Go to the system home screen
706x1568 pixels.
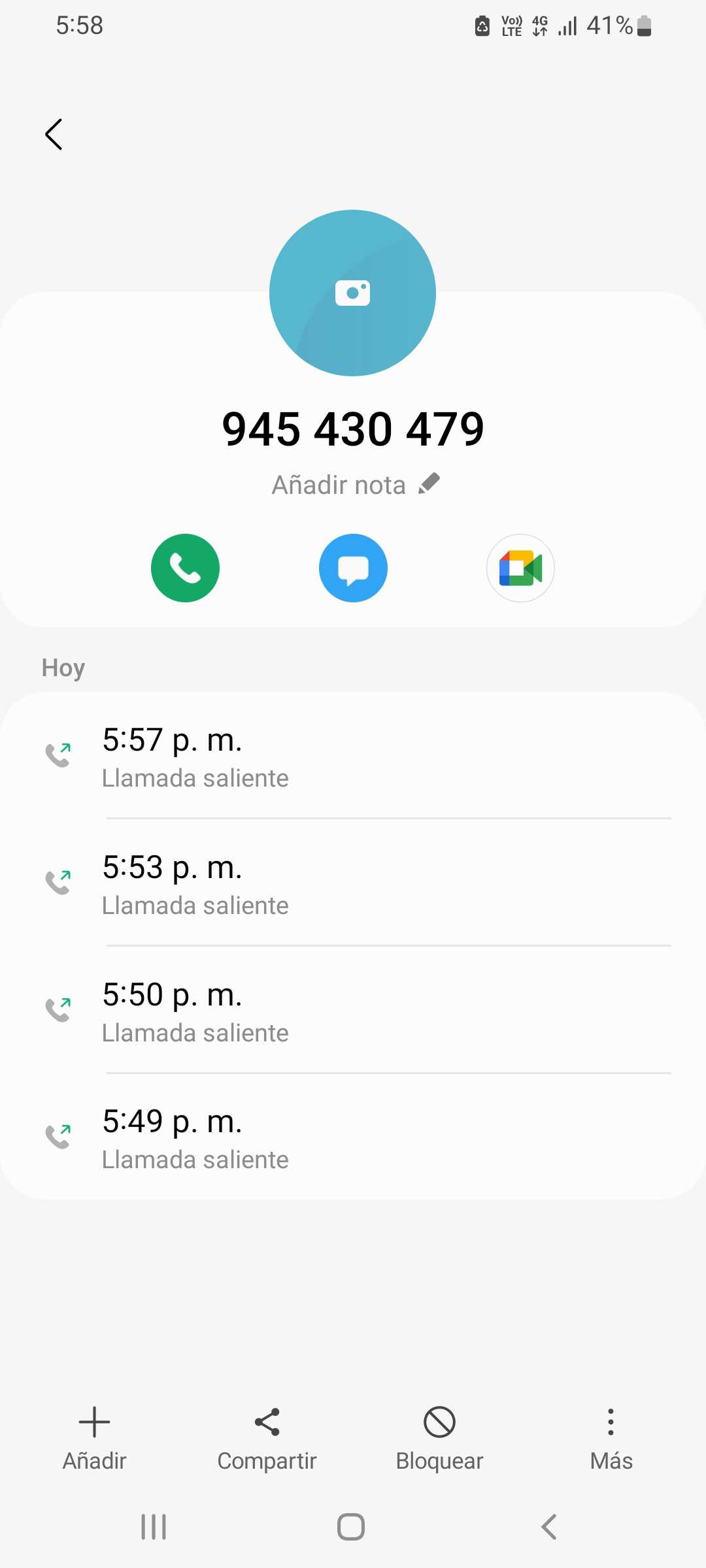[x=351, y=1527]
